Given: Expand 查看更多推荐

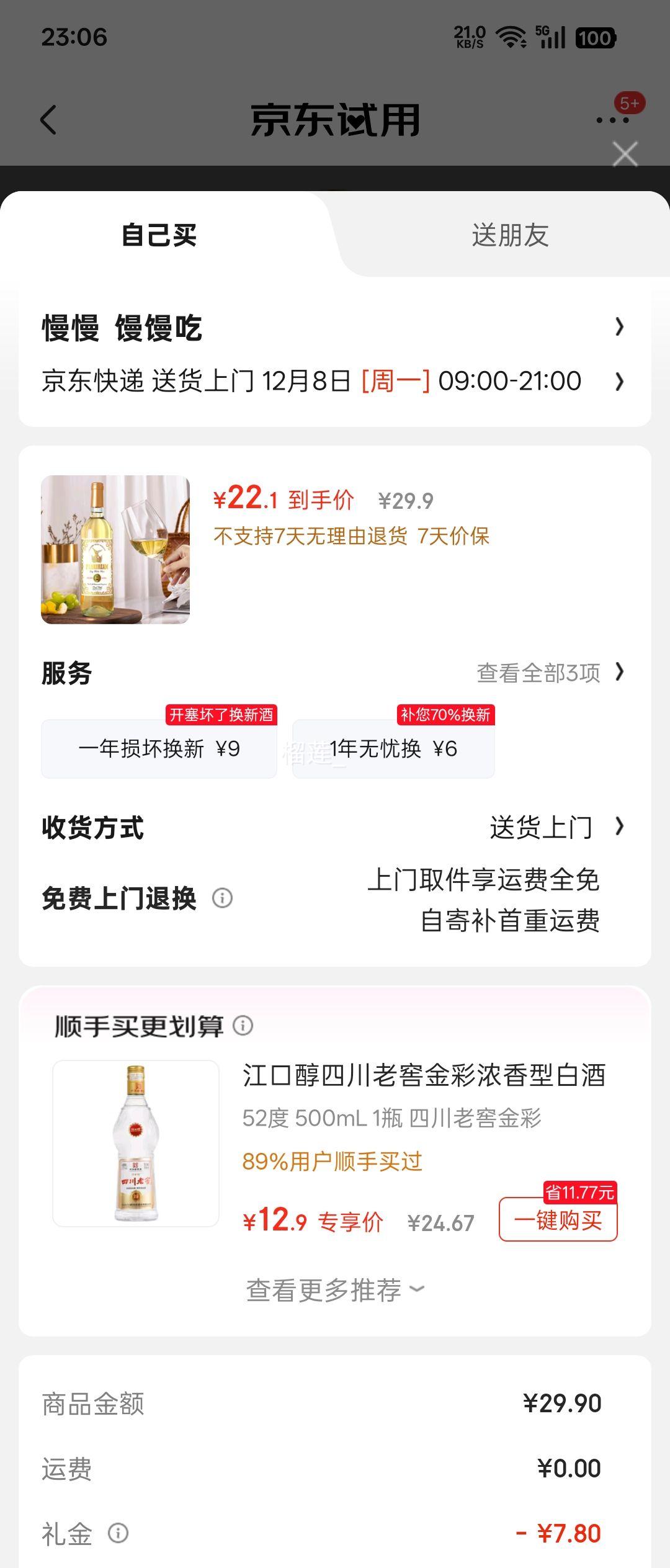Looking at the screenshot, I should click(335, 1290).
